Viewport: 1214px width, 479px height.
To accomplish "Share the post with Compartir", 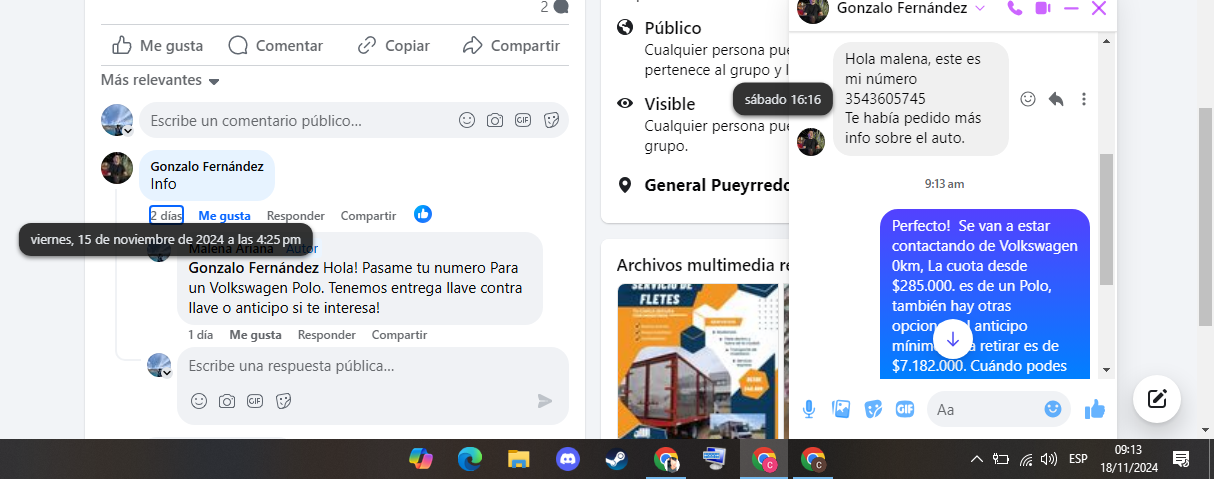I will coord(511,45).
